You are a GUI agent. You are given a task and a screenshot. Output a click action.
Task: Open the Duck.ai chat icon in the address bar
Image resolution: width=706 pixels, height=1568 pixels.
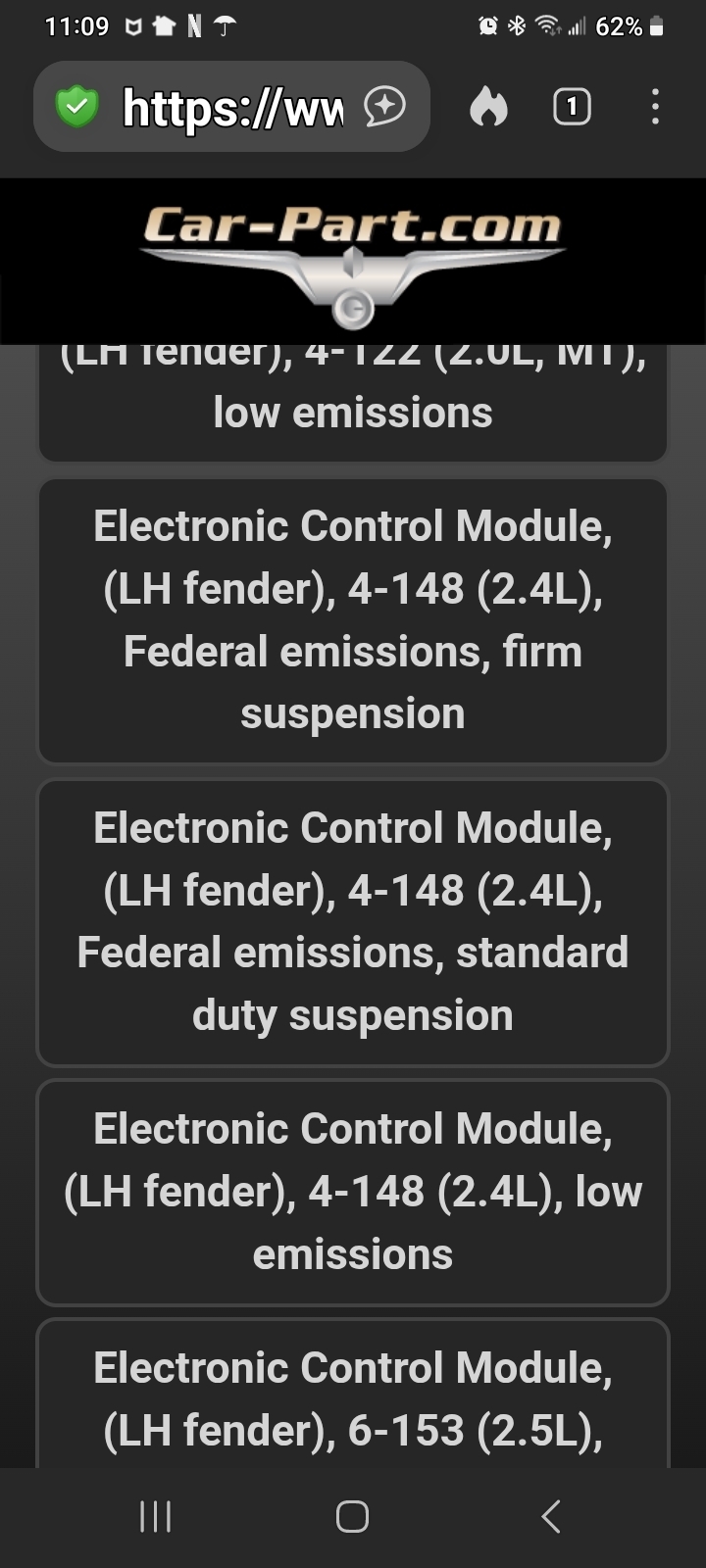(x=384, y=107)
